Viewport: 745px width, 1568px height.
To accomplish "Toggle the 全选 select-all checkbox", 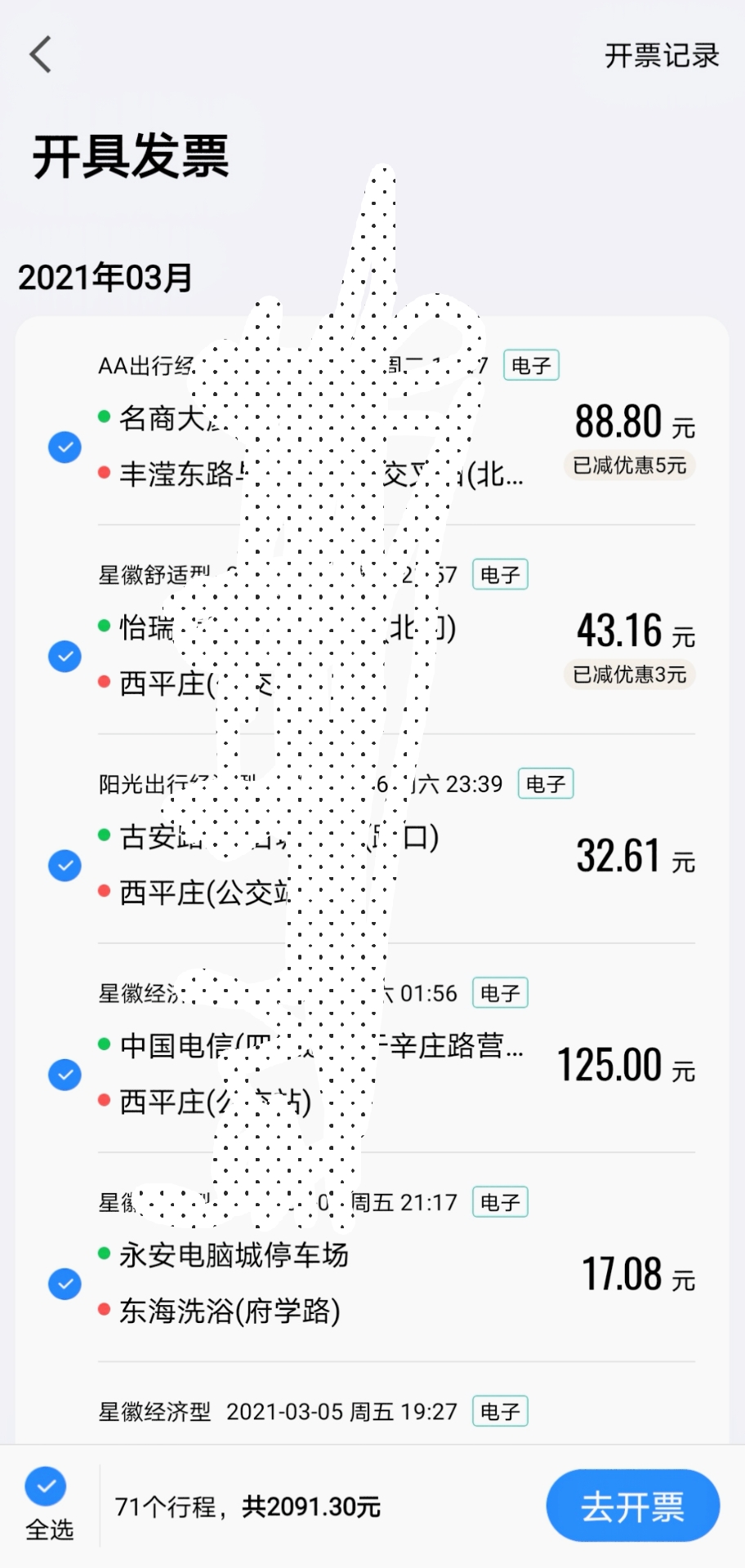I will coord(46,1486).
